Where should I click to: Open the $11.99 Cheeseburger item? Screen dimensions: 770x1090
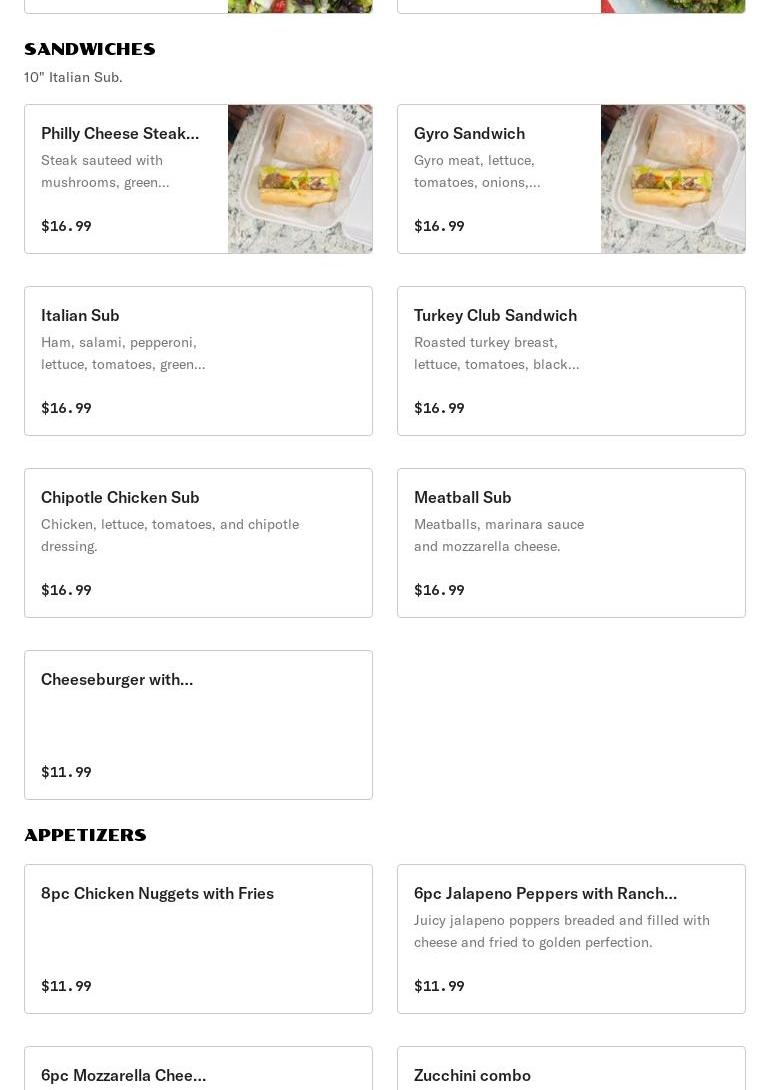[x=198, y=725]
